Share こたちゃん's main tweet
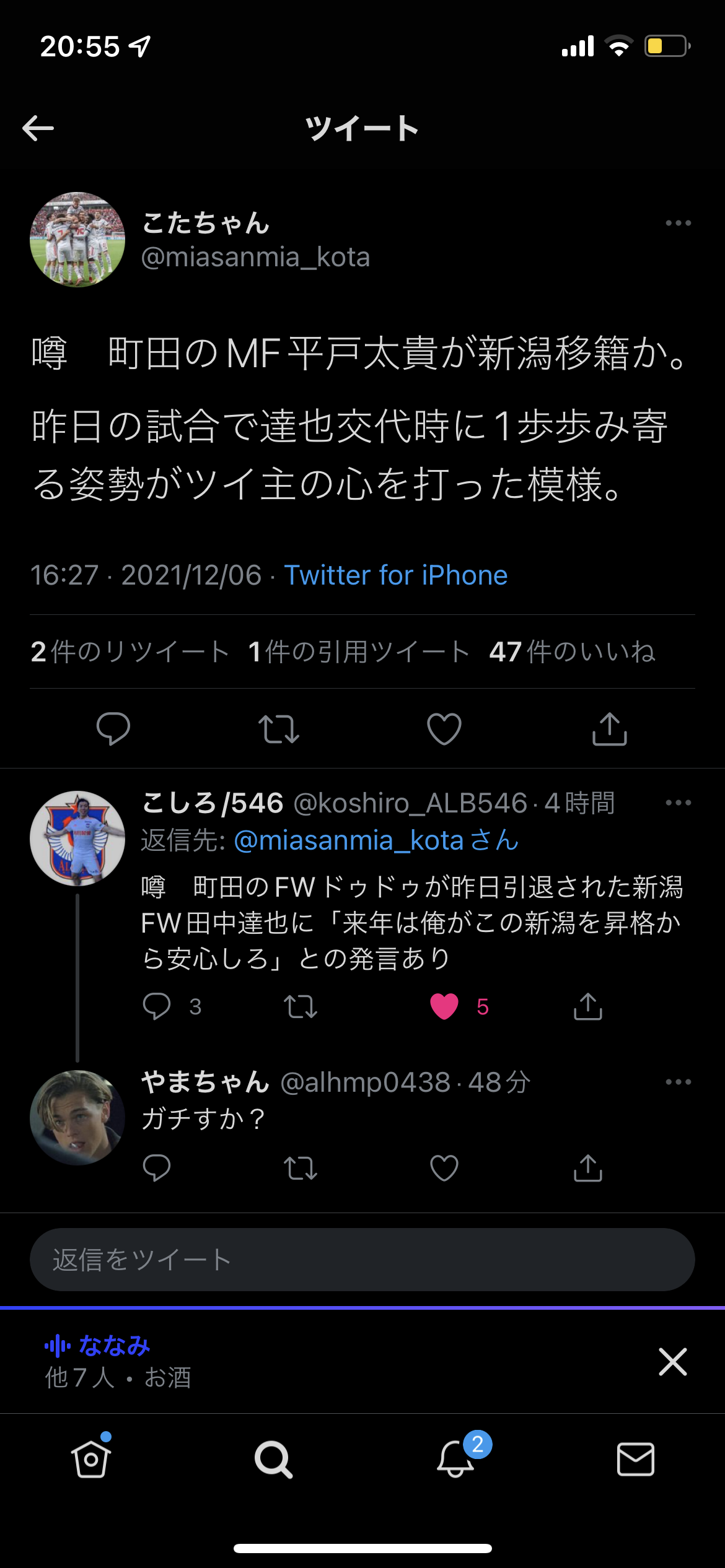Image resolution: width=725 pixels, height=1568 pixels. coord(610,729)
